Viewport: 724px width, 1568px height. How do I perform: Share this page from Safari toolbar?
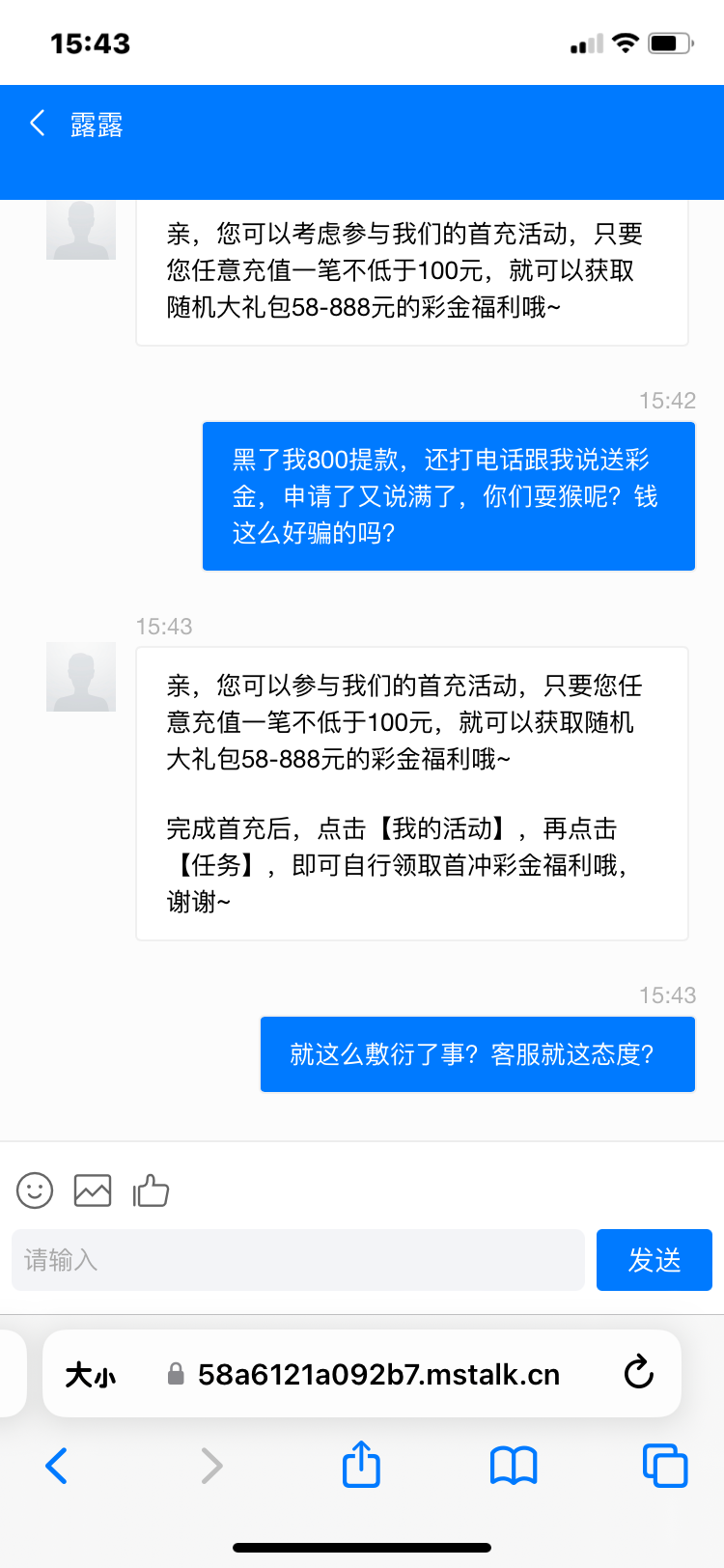(x=362, y=1465)
